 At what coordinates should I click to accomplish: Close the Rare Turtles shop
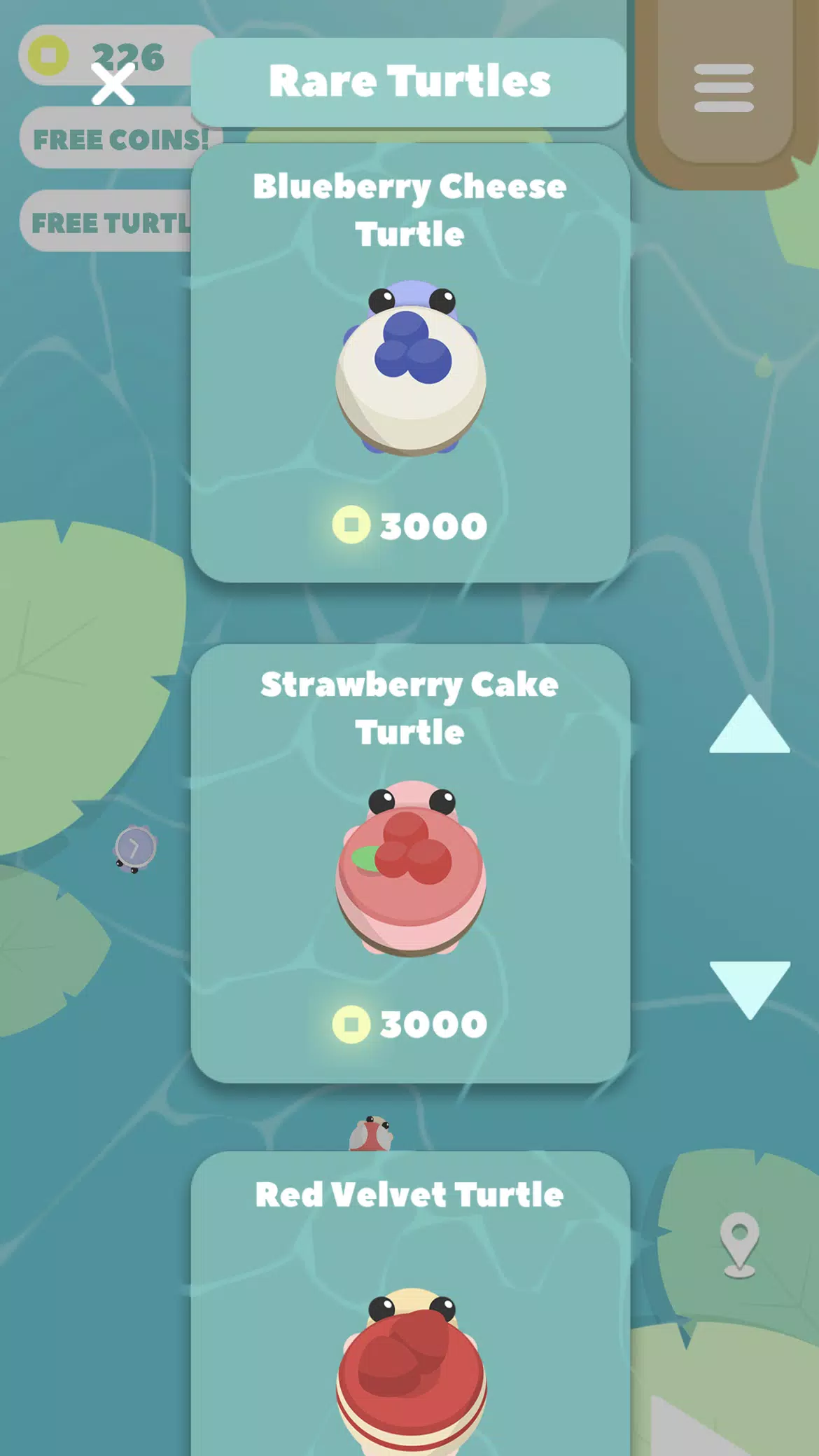point(113,86)
